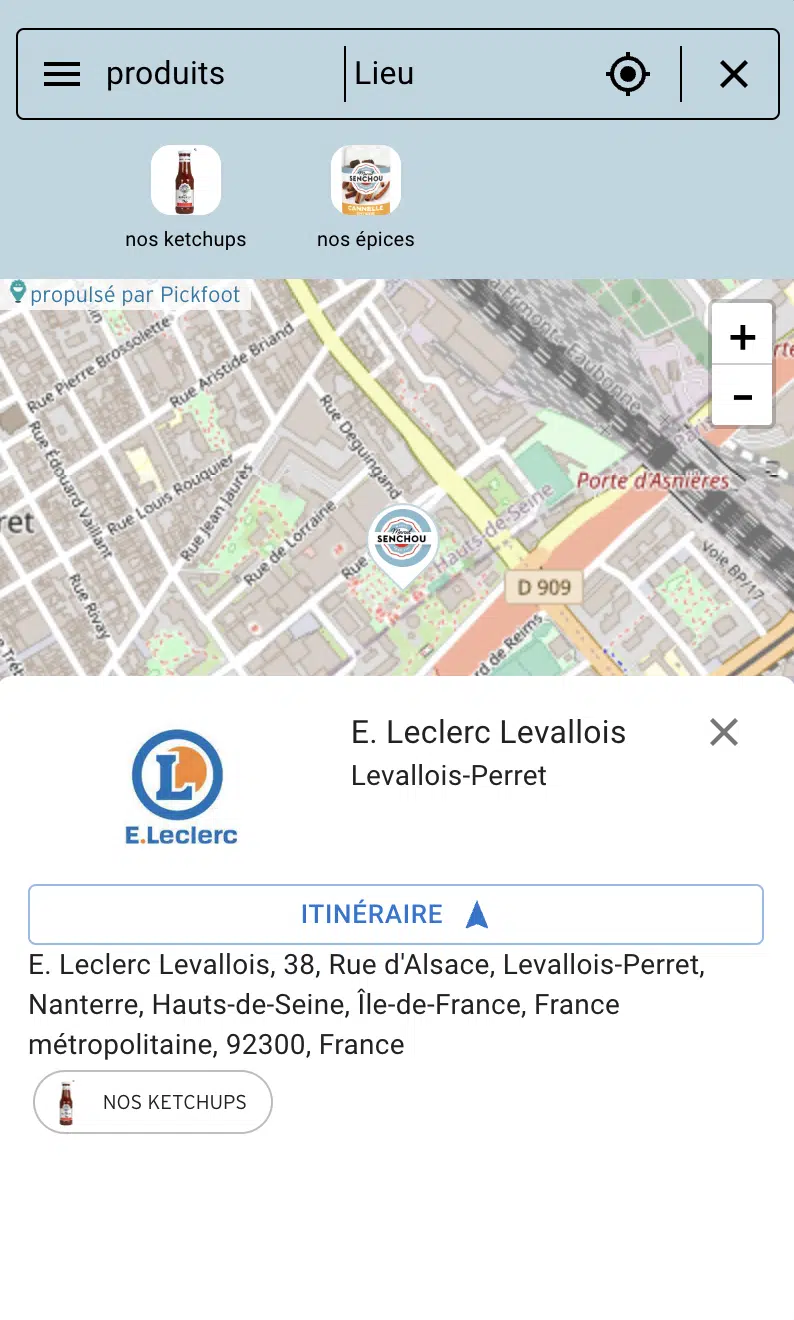Zoom in on the map
This screenshot has height=1320, width=794.
(x=742, y=337)
